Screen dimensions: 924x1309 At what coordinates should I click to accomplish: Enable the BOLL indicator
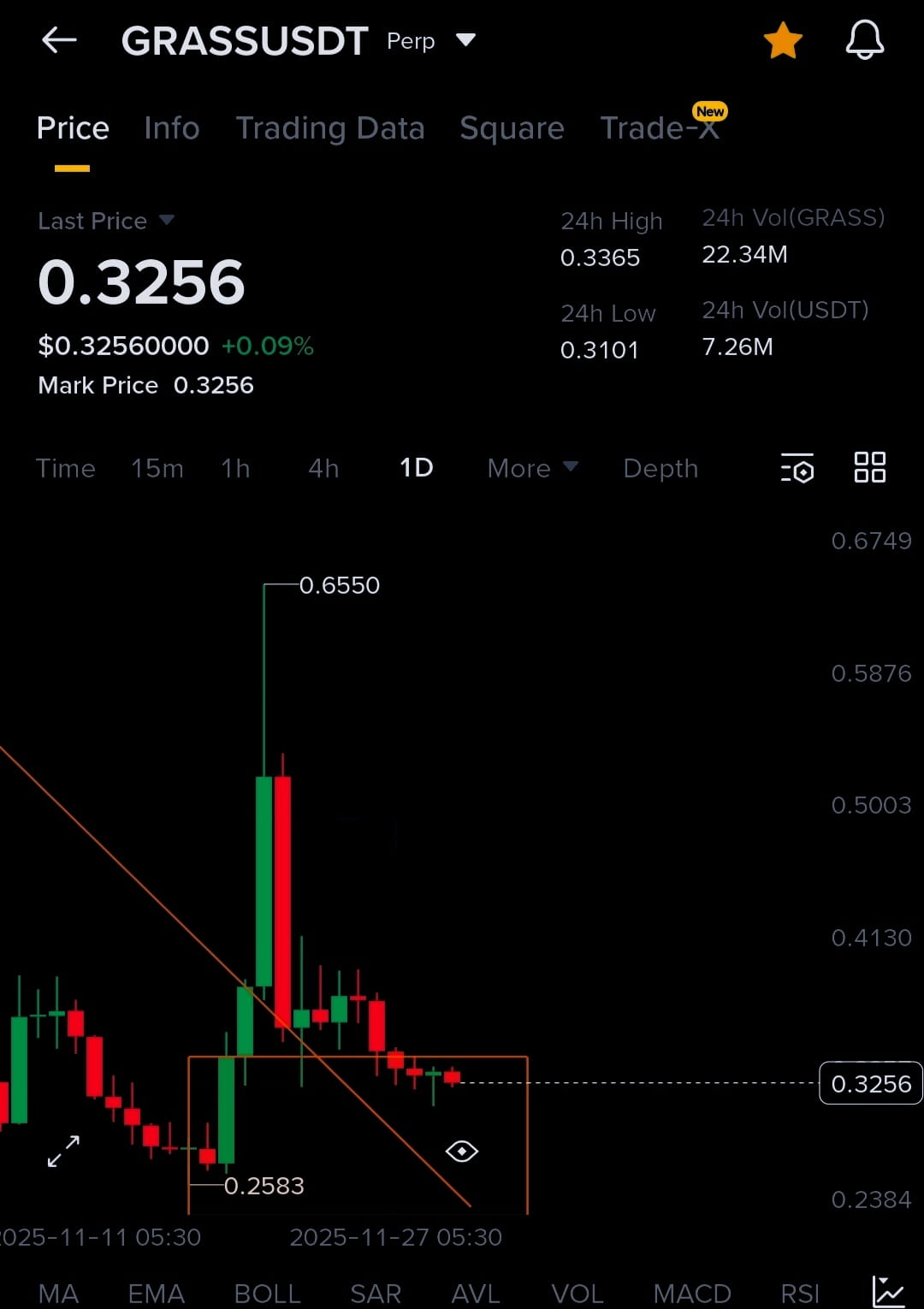pos(267,1293)
